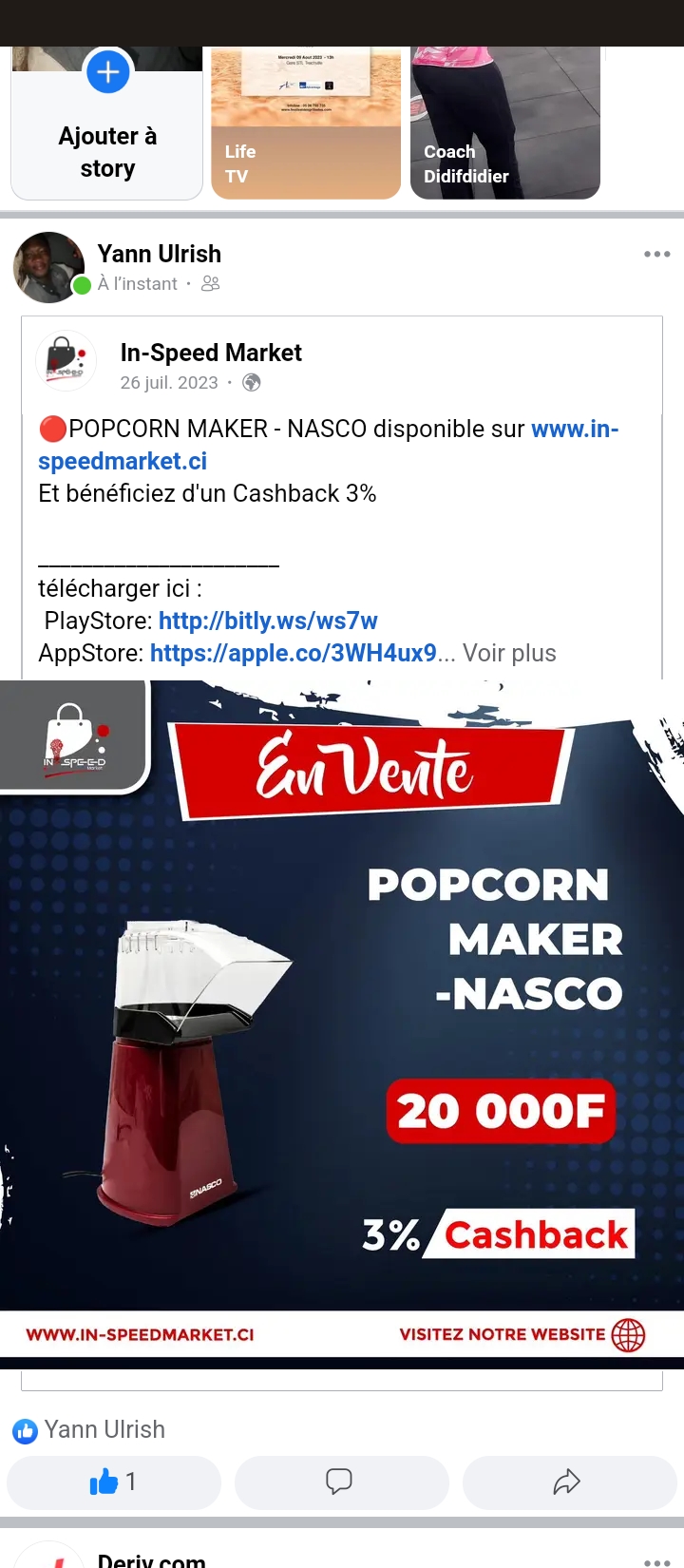The width and height of the screenshot is (684, 1568).
Task: Open the Coach Didifdidier story
Action: (x=505, y=124)
